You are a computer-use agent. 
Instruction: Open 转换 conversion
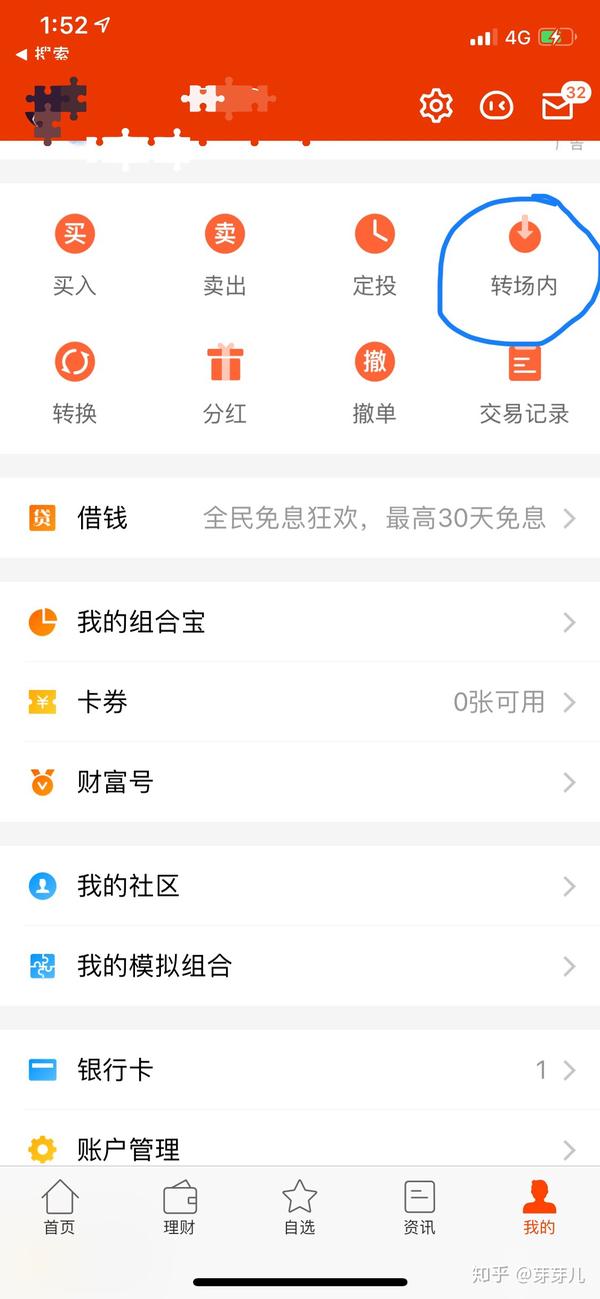coord(75,384)
